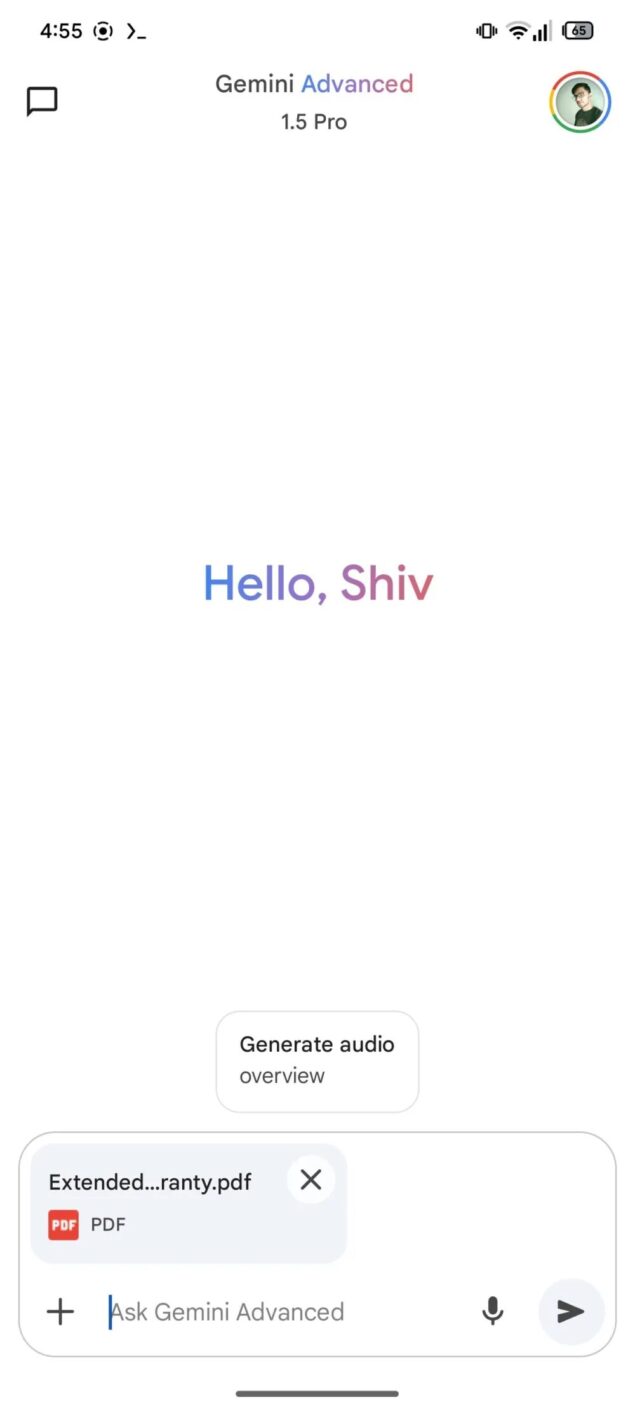
Task: Open the account profile picture
Action: pyautogui.click(x=579, y=102)
